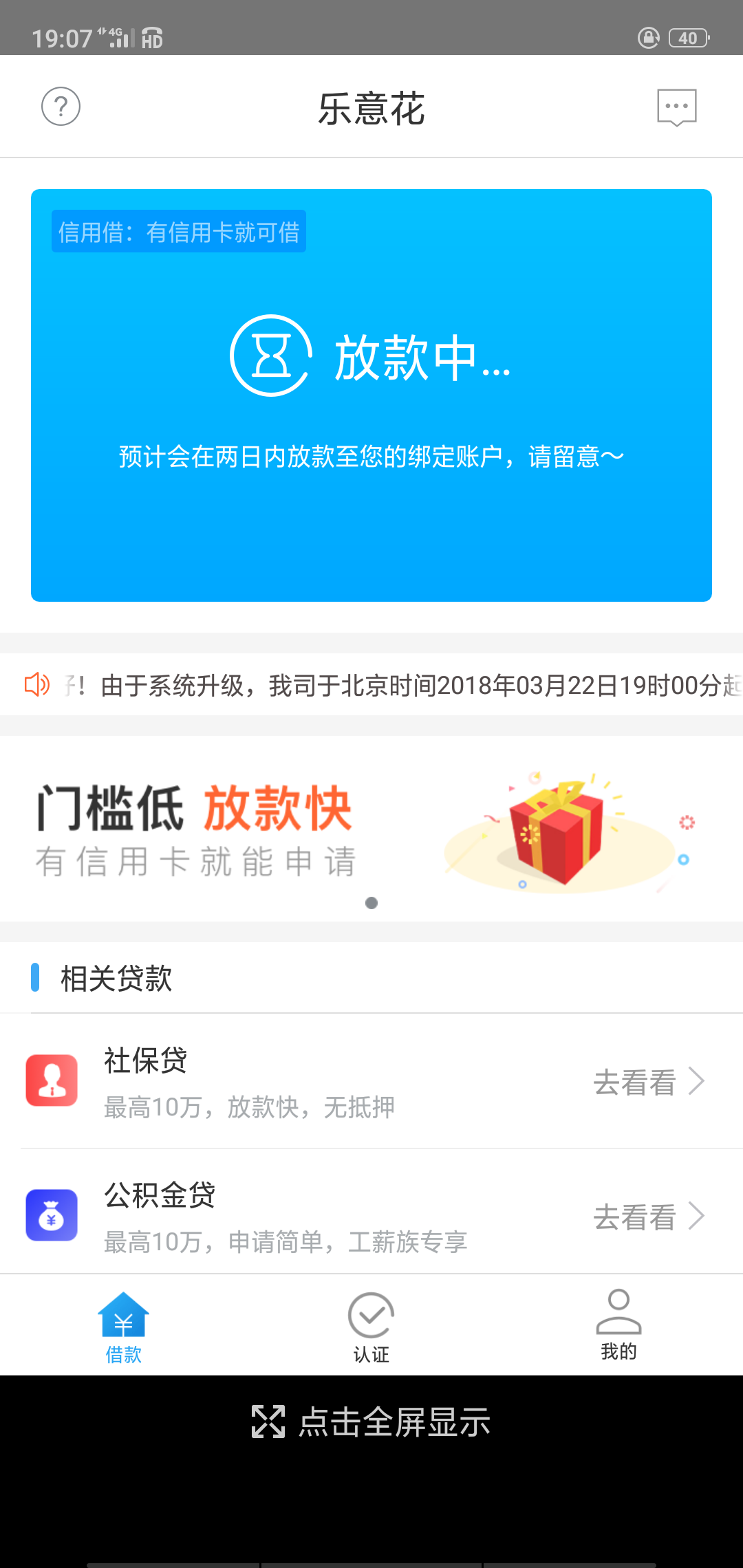Open the 放款中 loan status card
The width and height of the screenshot is (743, 1568).
pyautogui.click(x=371, y=395)
